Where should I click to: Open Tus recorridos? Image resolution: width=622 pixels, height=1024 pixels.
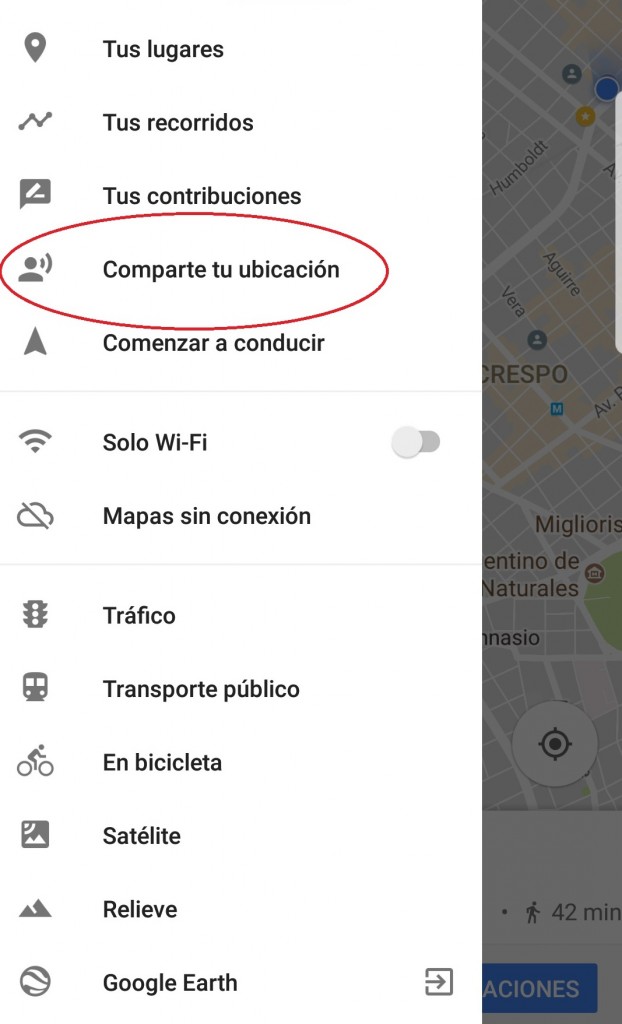241,122
